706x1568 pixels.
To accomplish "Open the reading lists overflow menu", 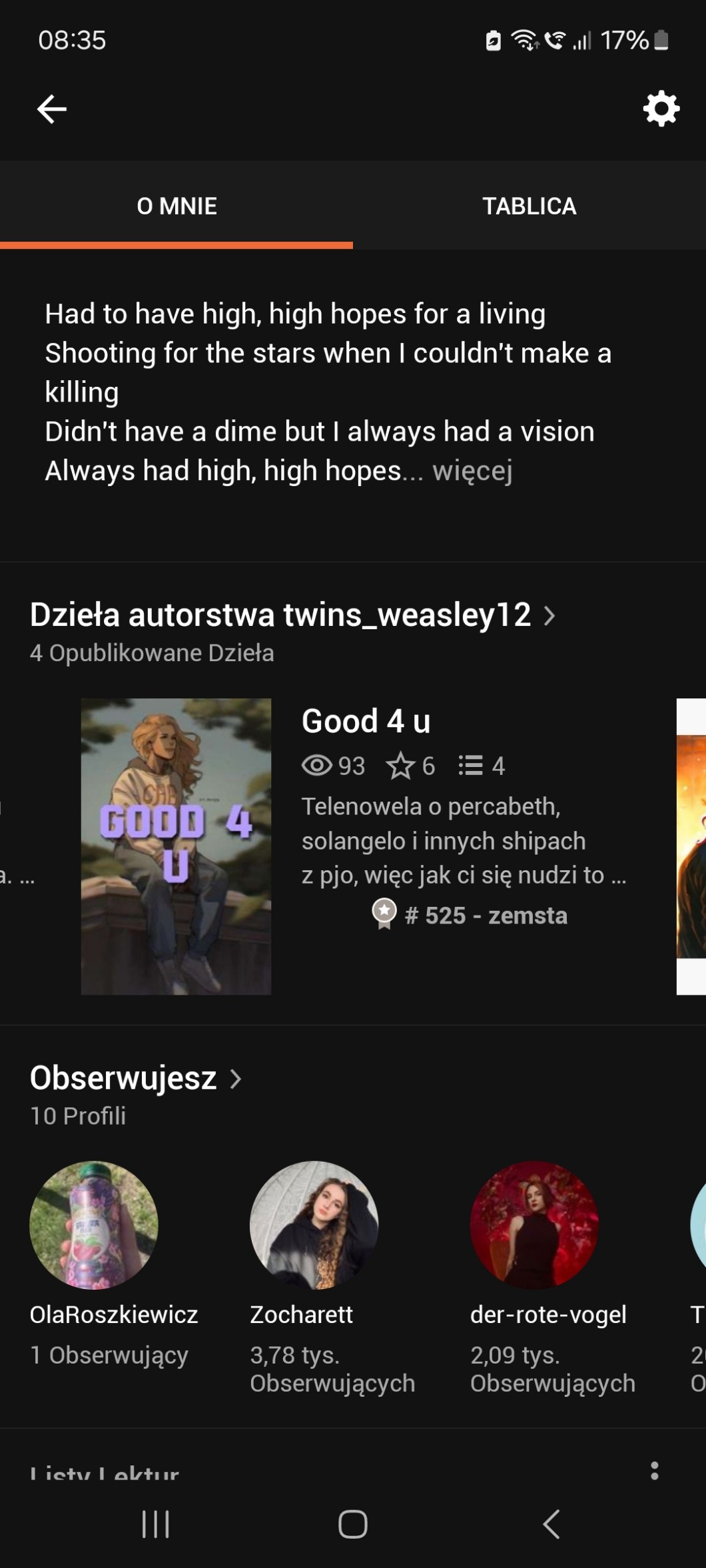I will 654,1471.
